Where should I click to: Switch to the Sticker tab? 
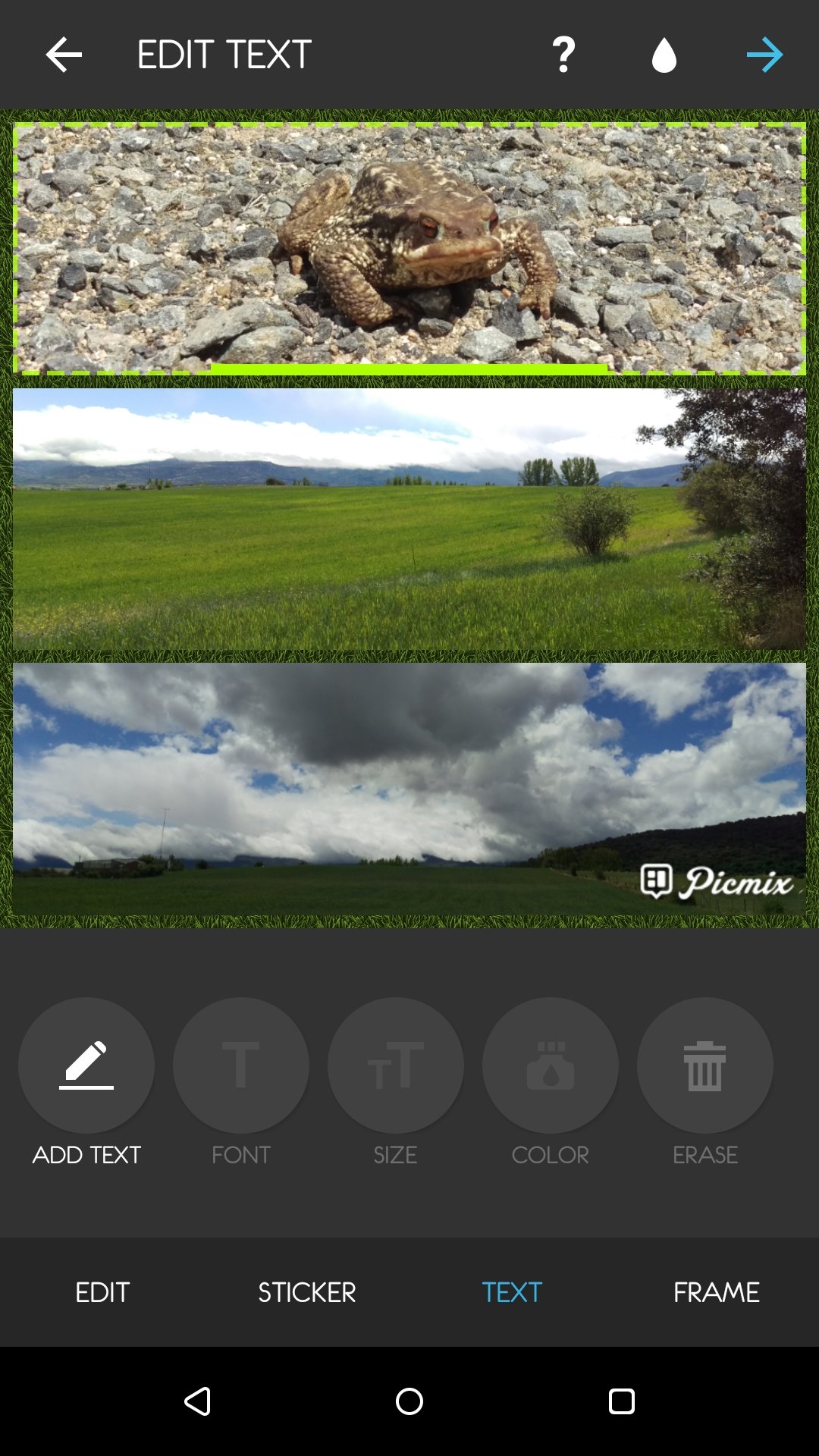(x=307, y=1292)
